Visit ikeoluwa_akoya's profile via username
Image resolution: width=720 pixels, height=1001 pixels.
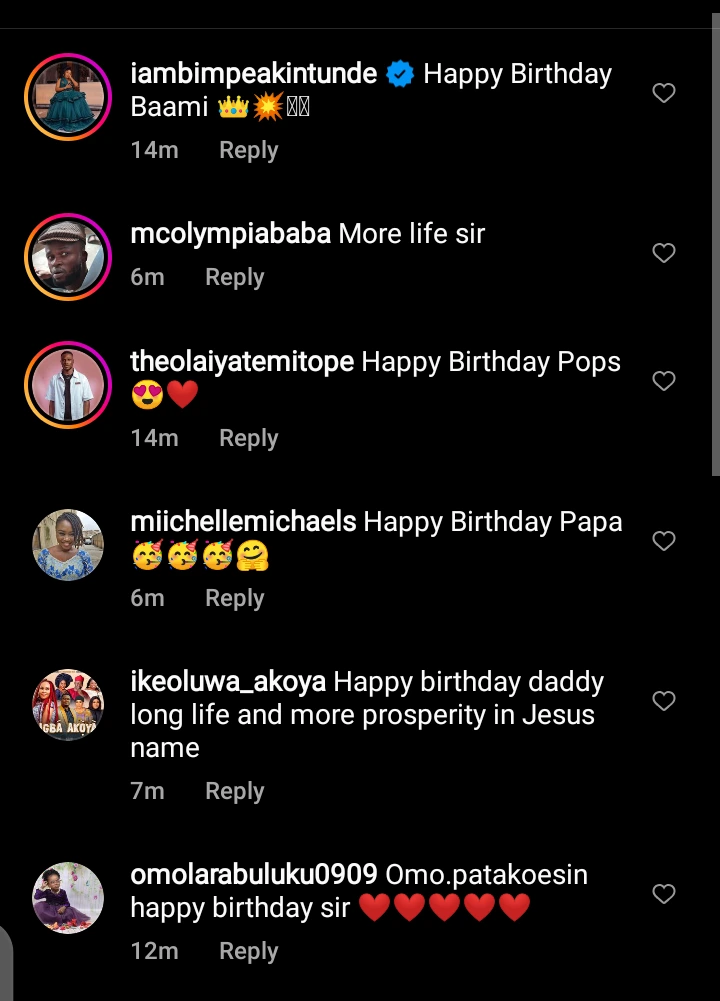228,682
